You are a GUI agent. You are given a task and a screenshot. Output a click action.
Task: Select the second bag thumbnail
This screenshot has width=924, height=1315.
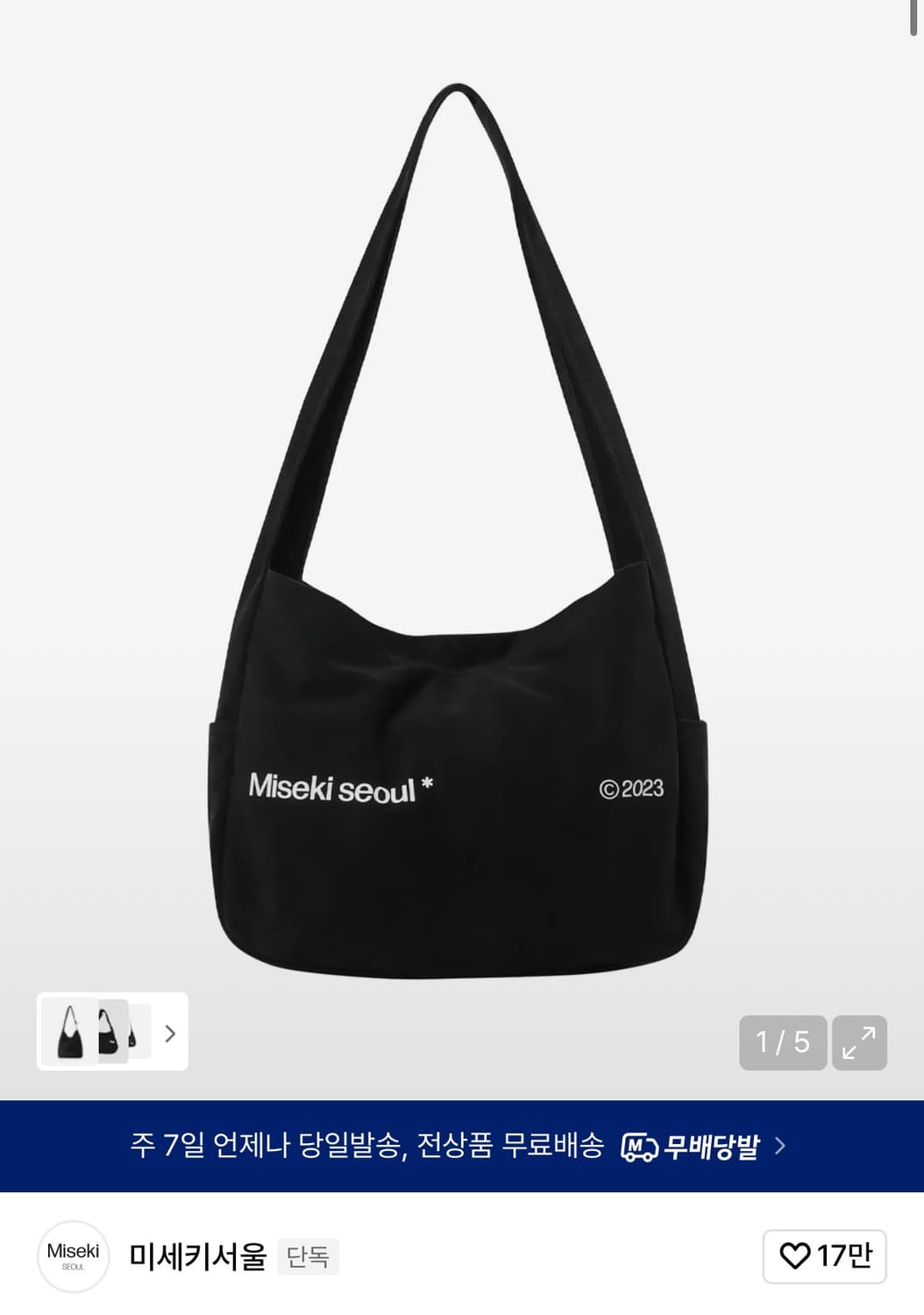coord(110,1032)
